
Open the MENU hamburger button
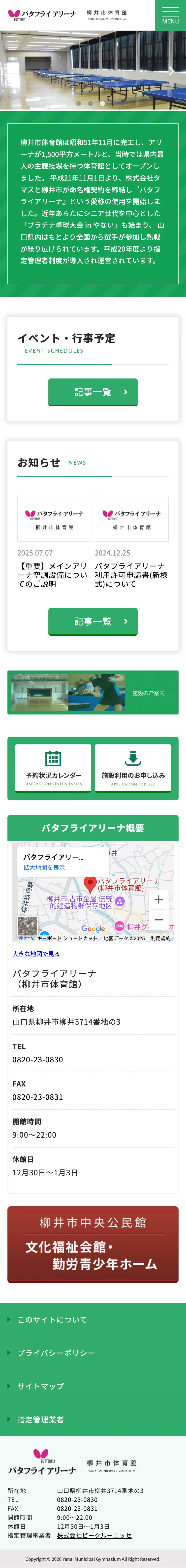[170, 15]
